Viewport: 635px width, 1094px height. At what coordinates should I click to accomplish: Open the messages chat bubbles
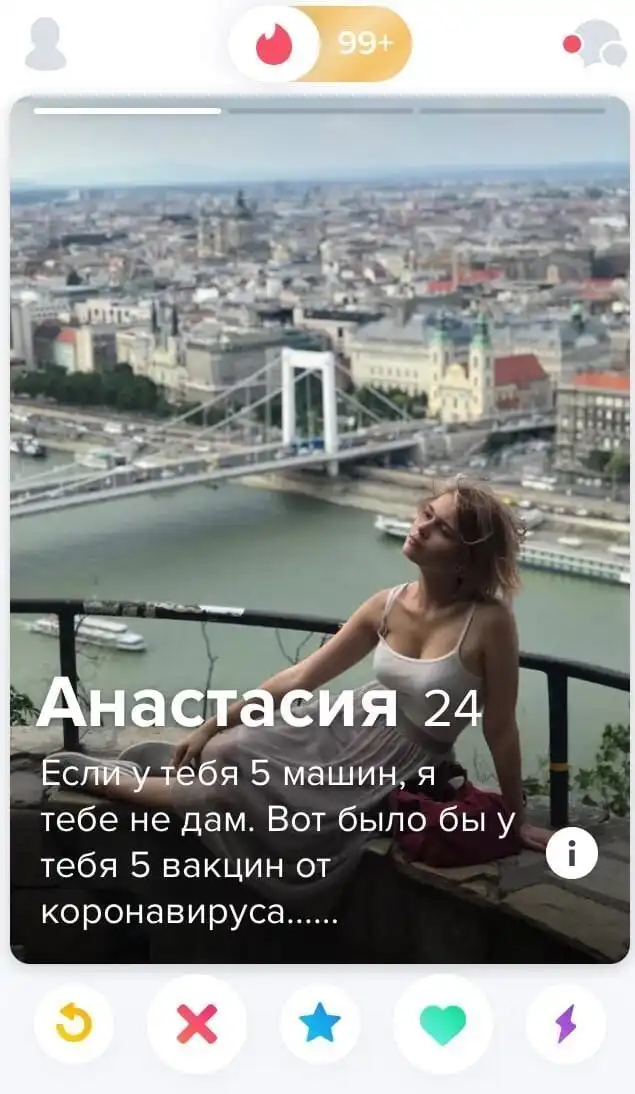click(x=597, y=44)
